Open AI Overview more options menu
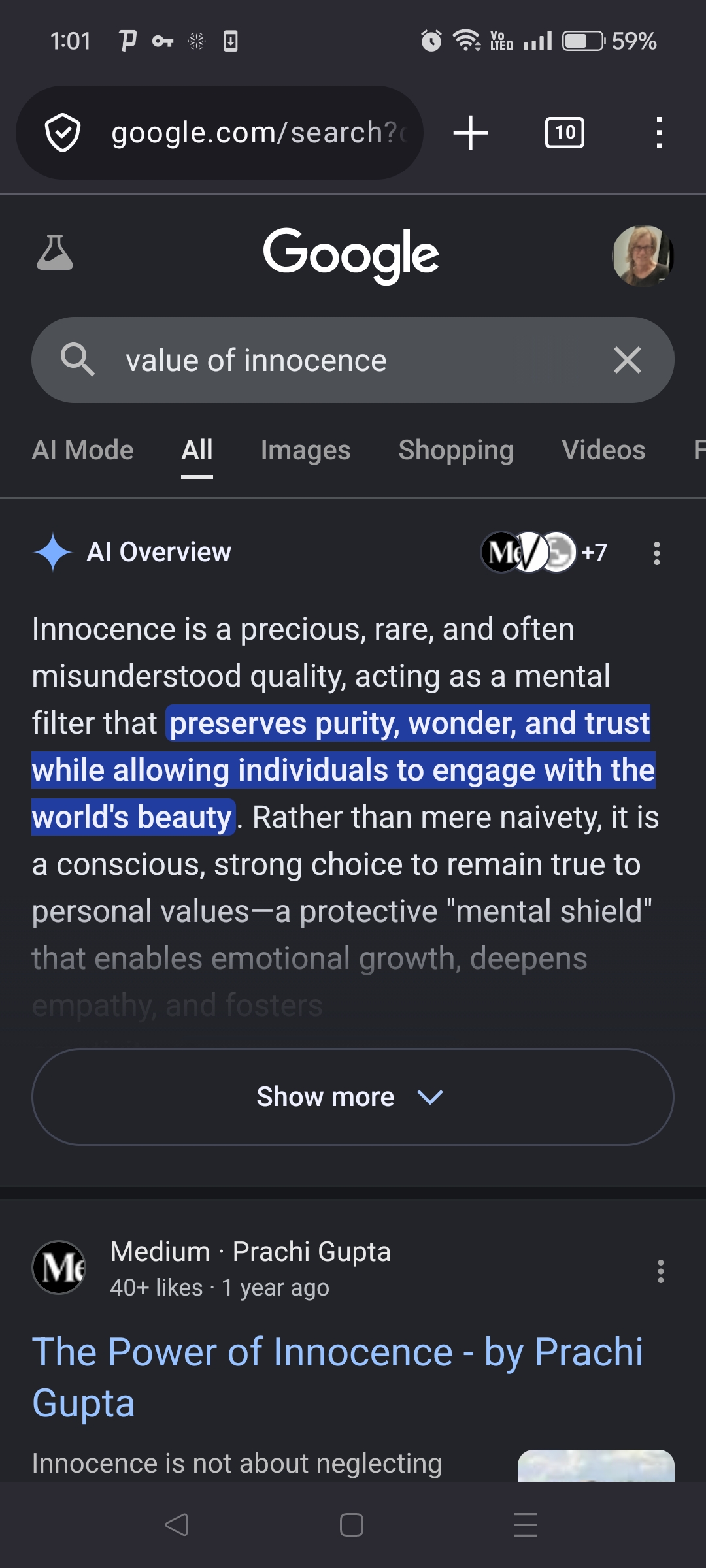The image size is (706, 1568). (x=657, y=553)
